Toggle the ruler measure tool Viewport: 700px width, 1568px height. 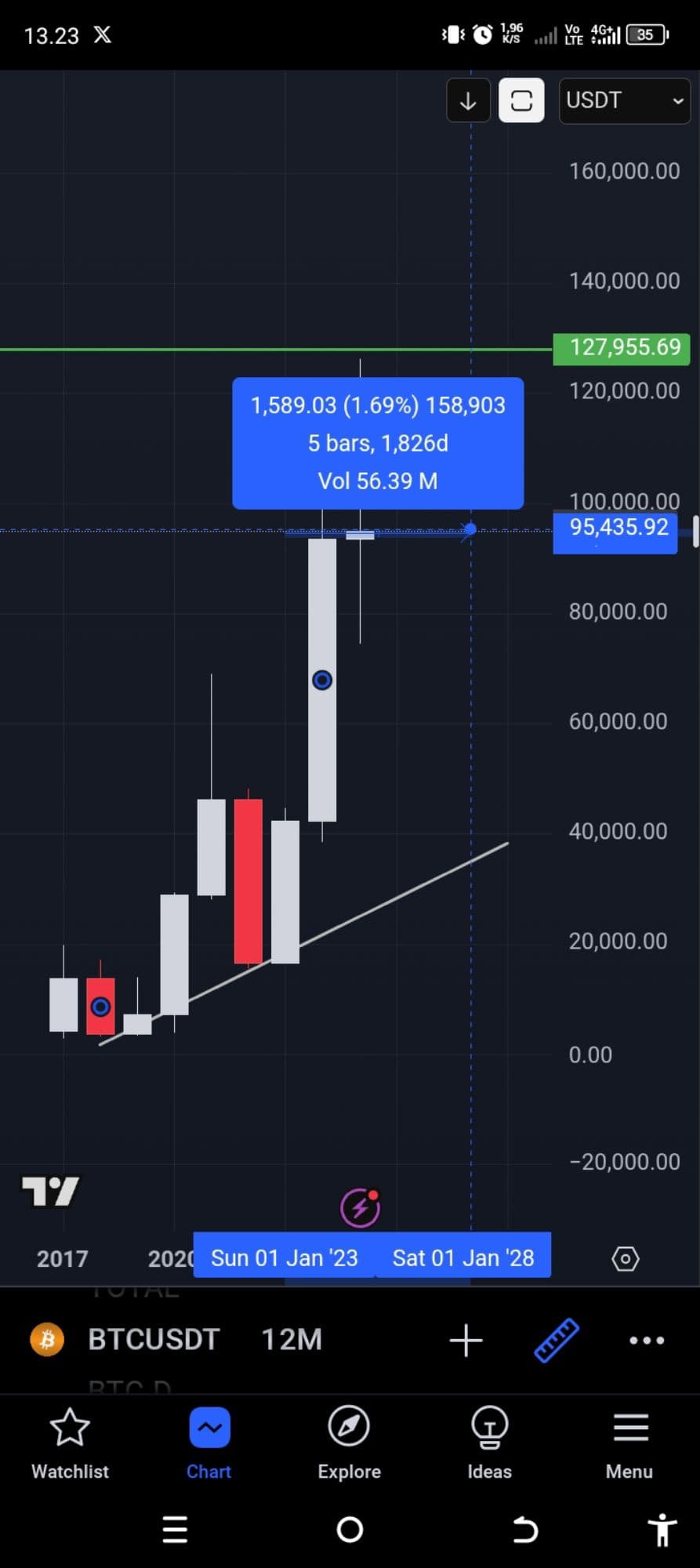point(557,1340)
